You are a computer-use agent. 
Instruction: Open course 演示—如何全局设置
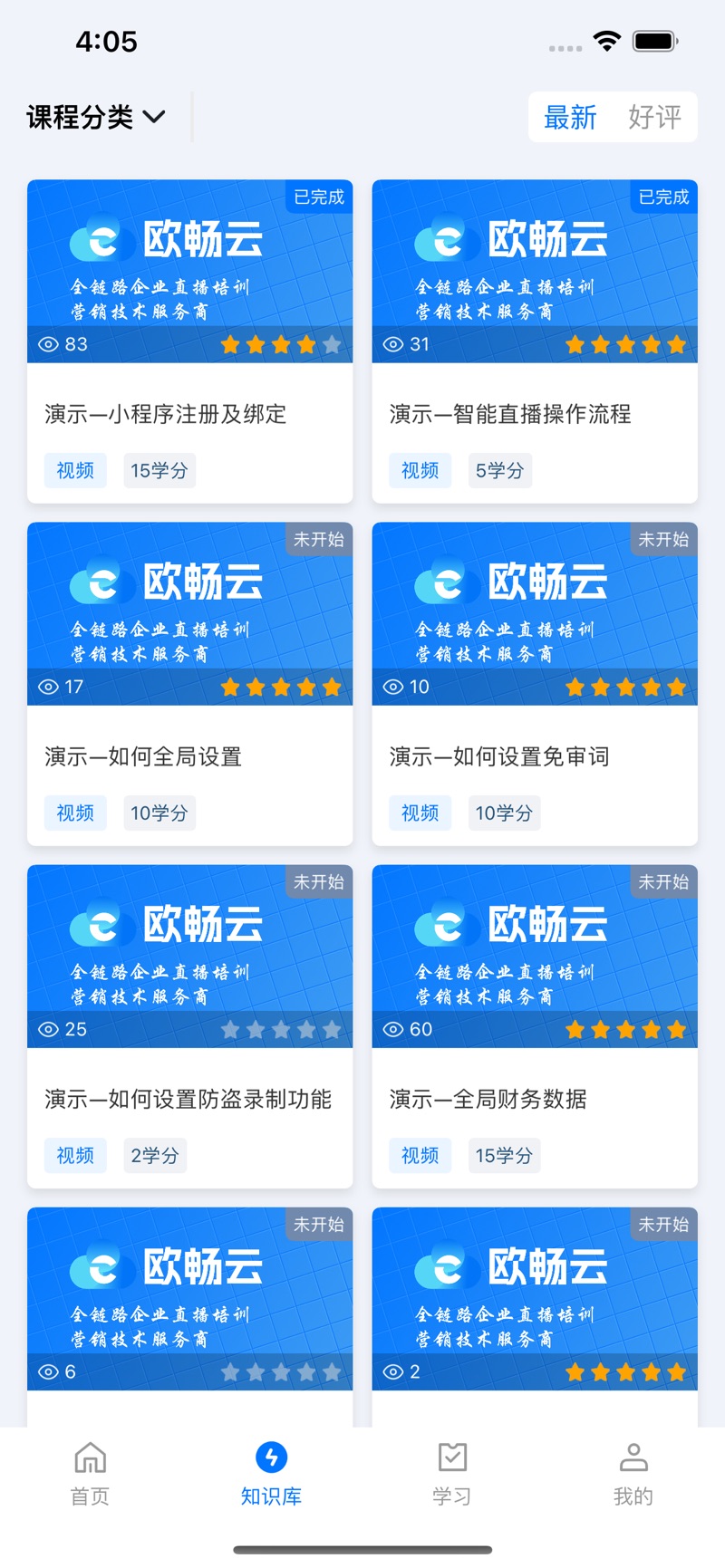tap(189, 683)
